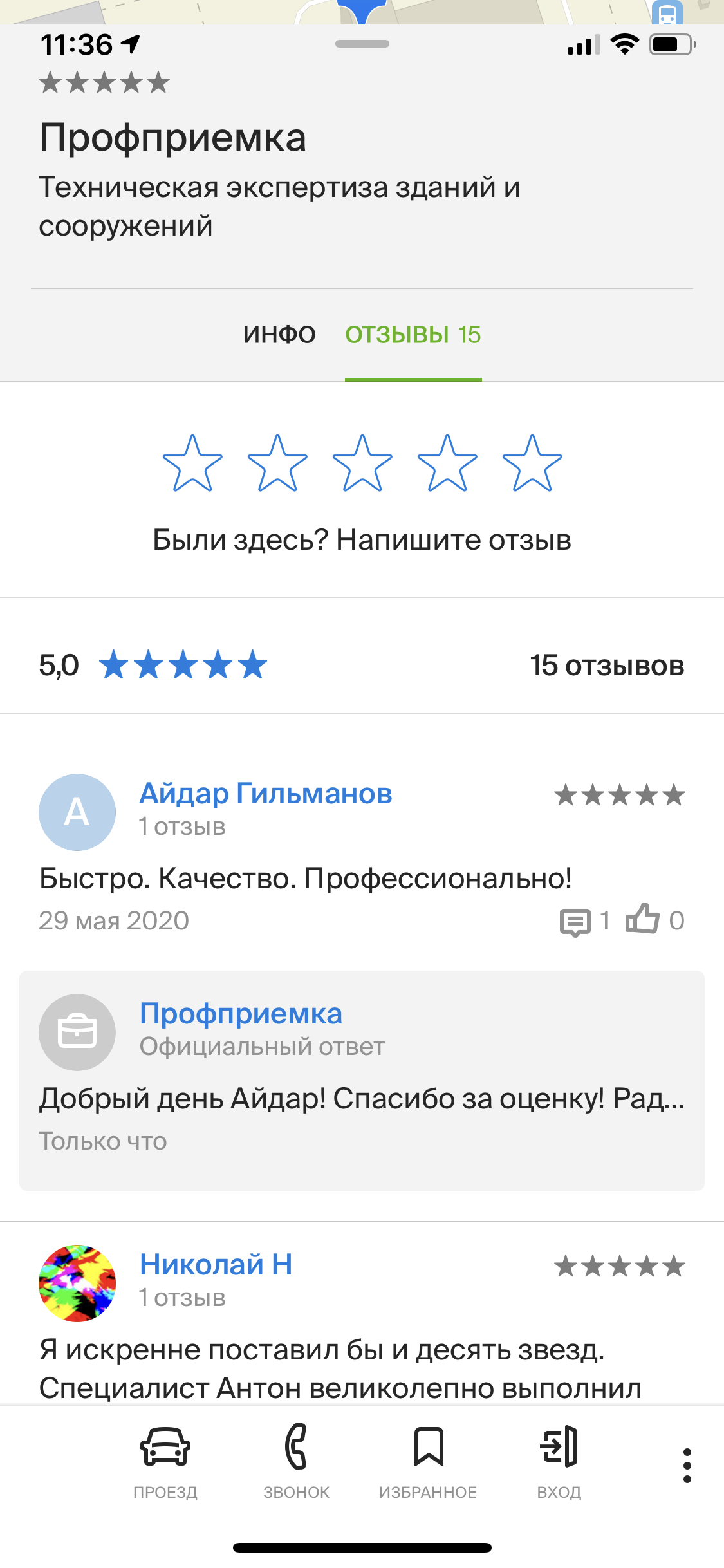Show the entrance via ВХОД

559,1460
